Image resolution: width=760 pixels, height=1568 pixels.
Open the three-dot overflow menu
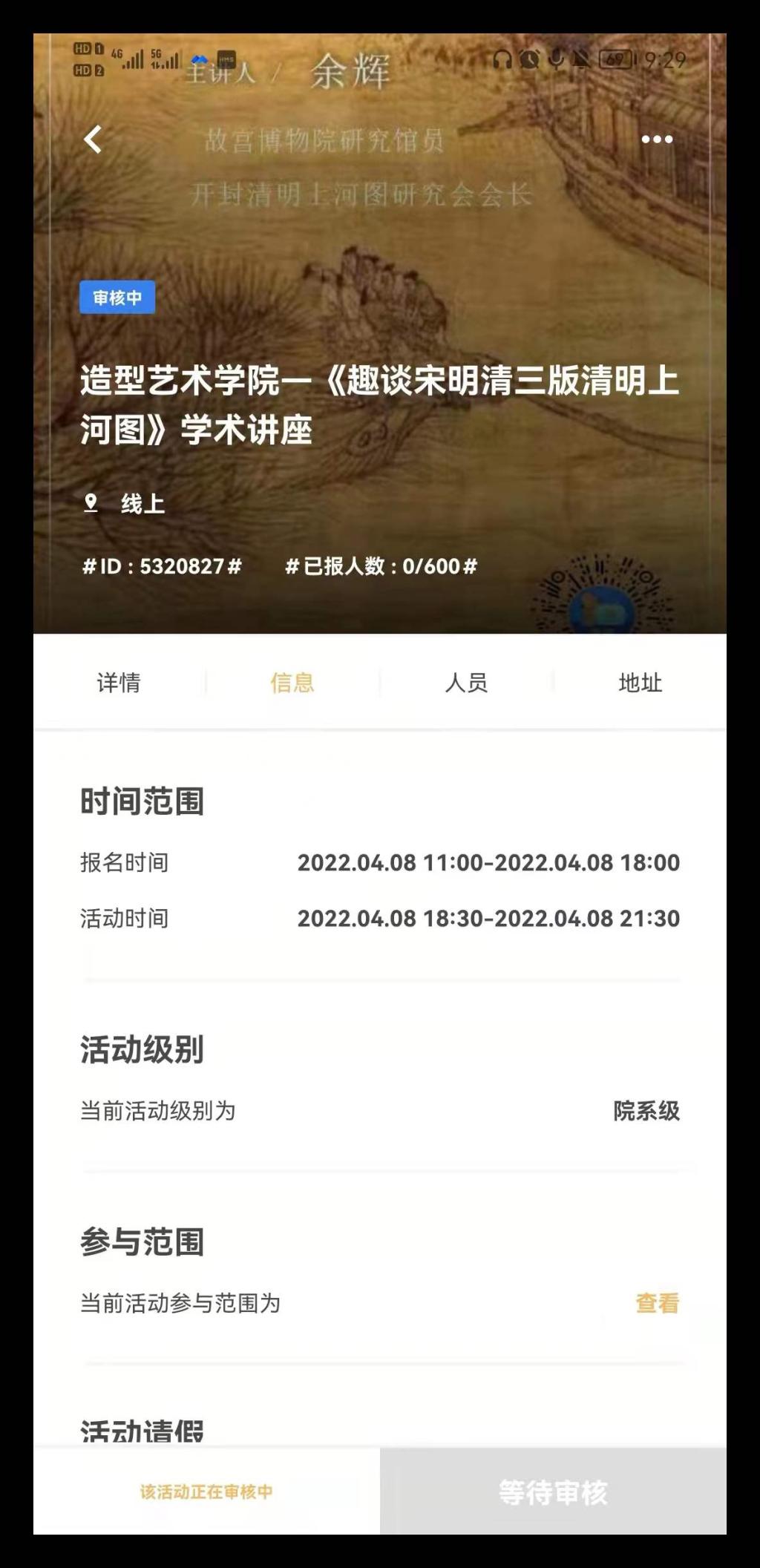click(657, 140)
